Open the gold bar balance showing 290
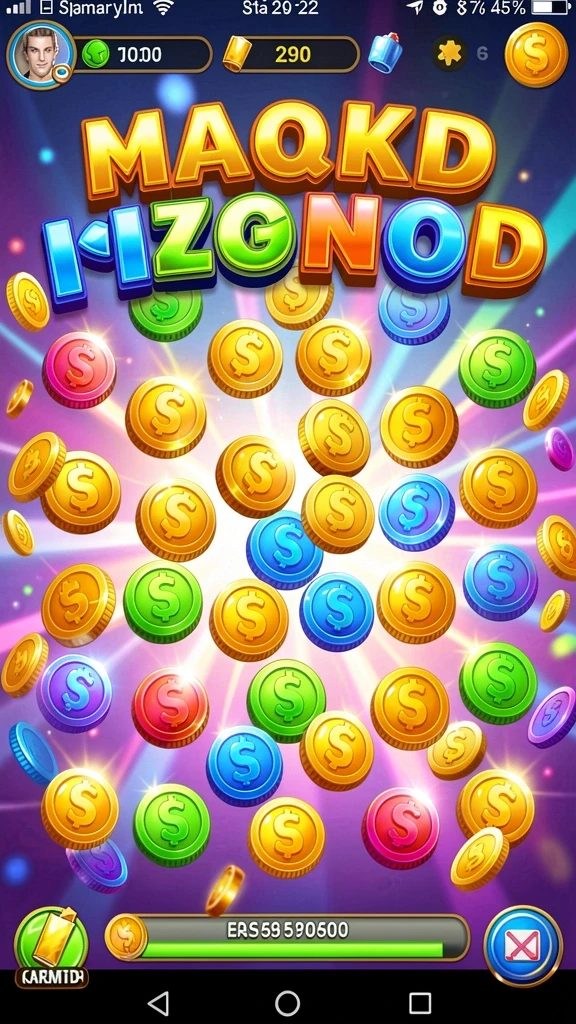The width and height of the screenshot is (576, 1024). click(x=291, y=55)
